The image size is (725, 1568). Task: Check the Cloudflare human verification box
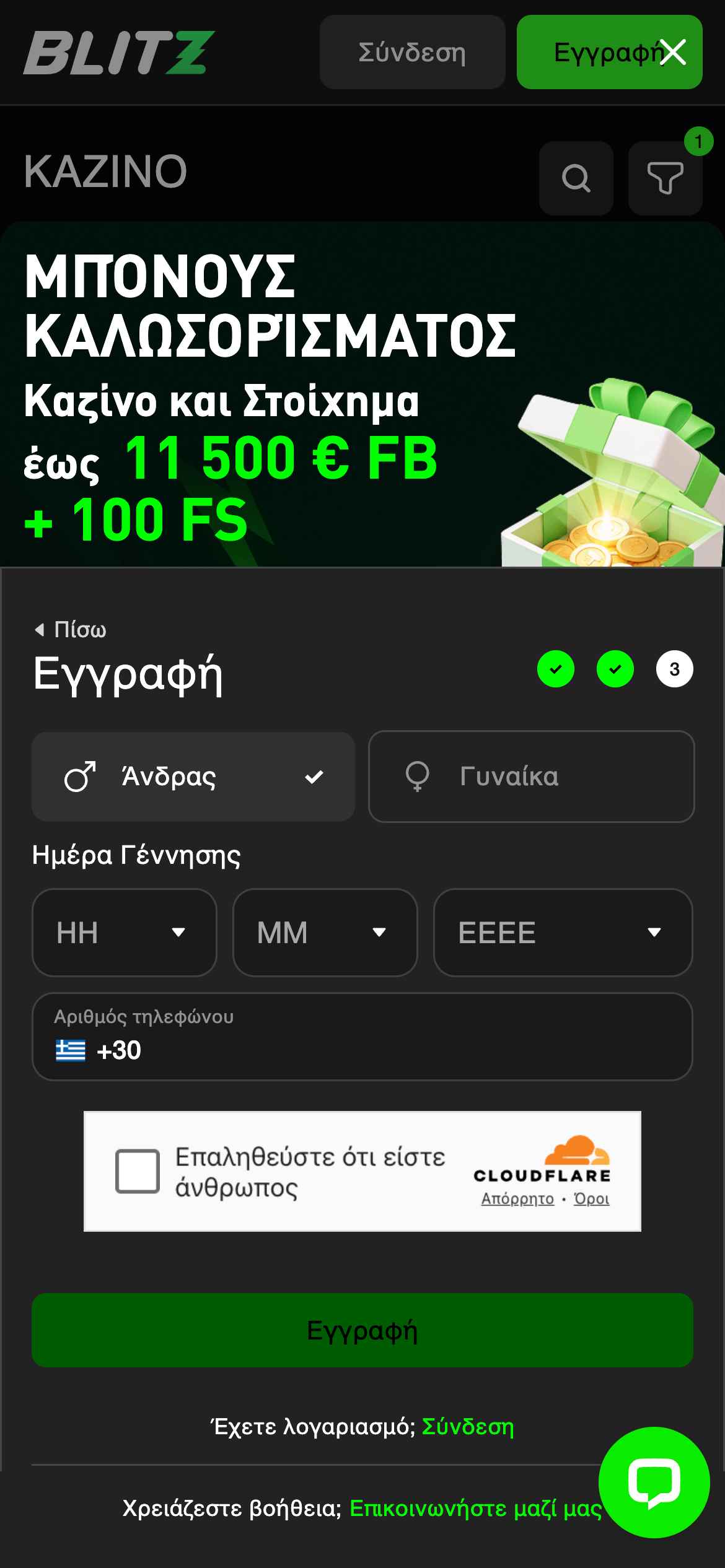[x=138, y=1171]
